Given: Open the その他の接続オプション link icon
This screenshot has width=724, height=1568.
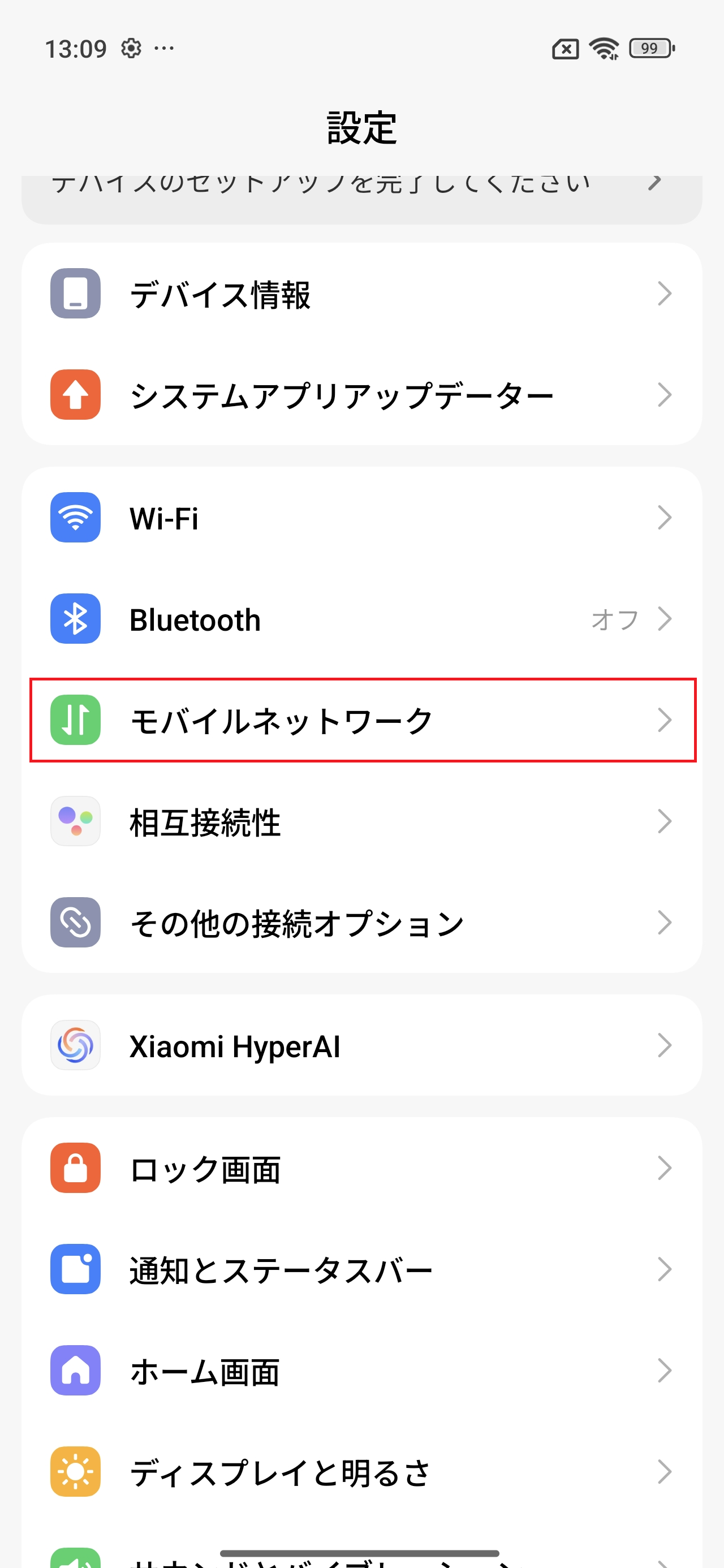Looking at the screenshot, I should point(75,923).
